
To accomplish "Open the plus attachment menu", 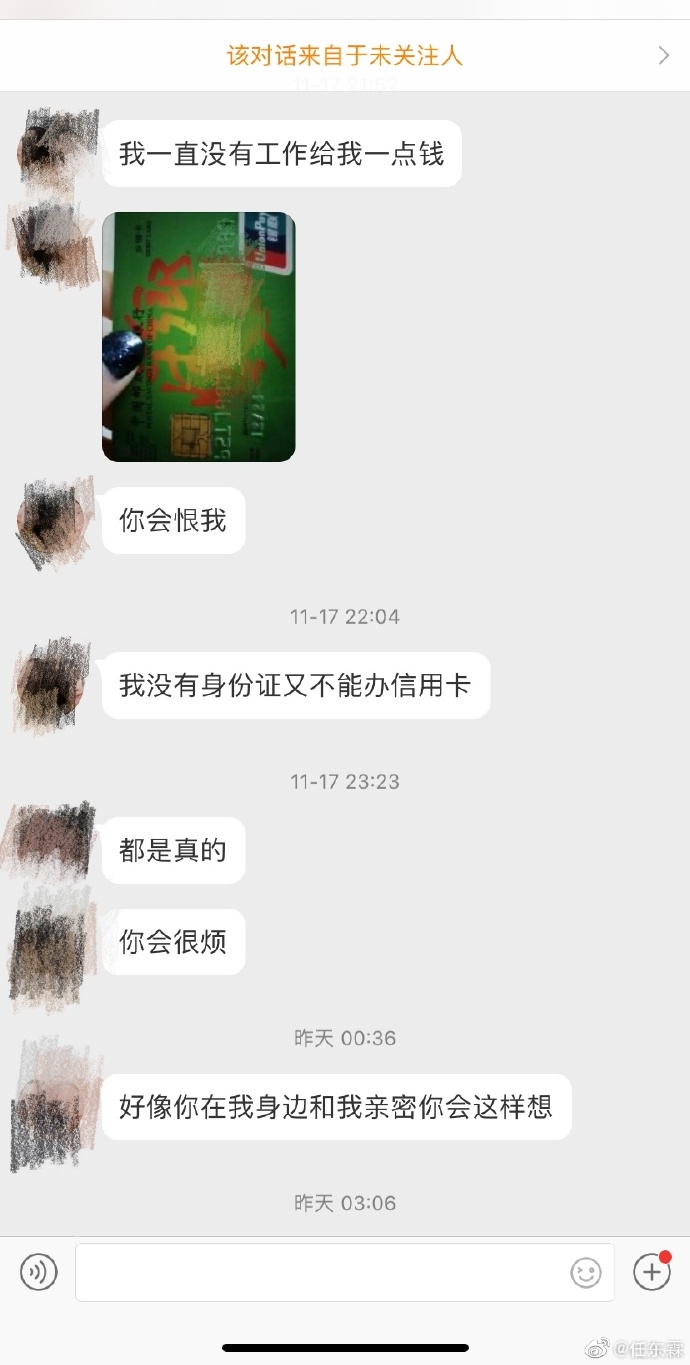I will coord(652,1272).
